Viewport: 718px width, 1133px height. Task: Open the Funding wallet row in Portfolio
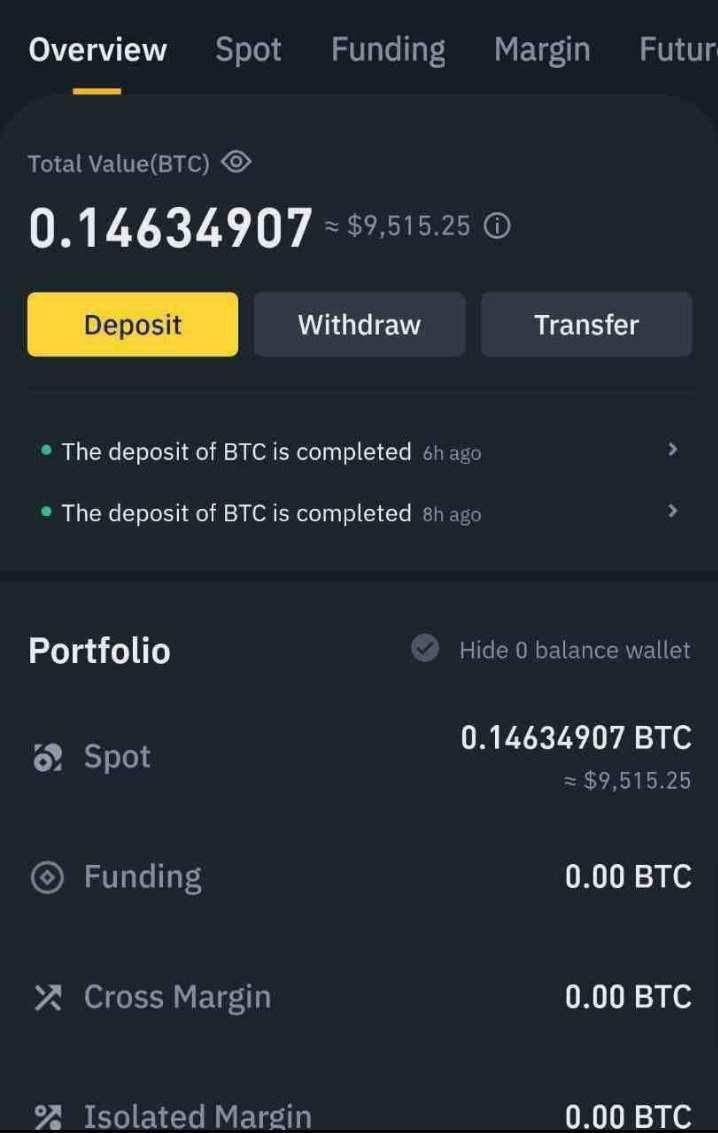click(x=360, y=877)
